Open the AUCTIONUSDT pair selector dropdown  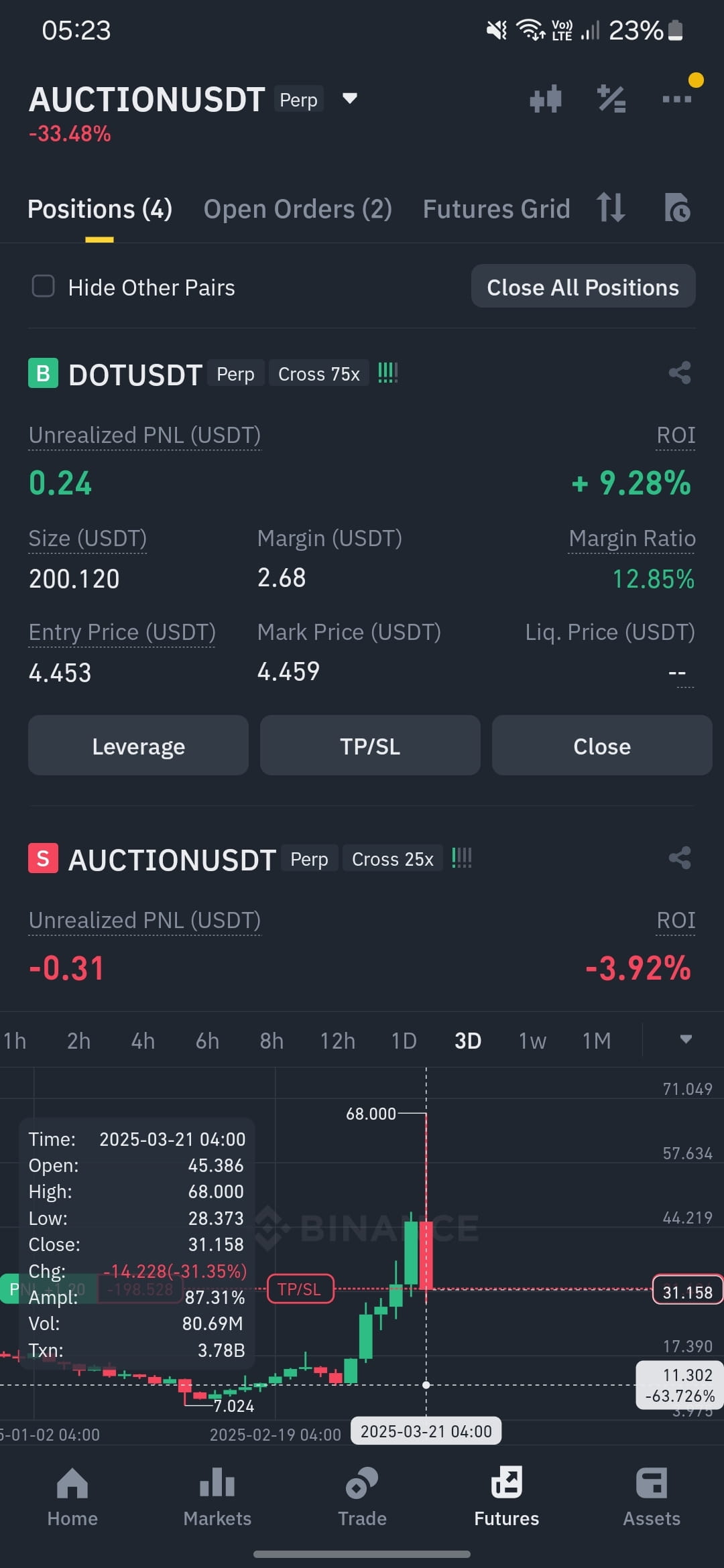(x=349, y=99)
